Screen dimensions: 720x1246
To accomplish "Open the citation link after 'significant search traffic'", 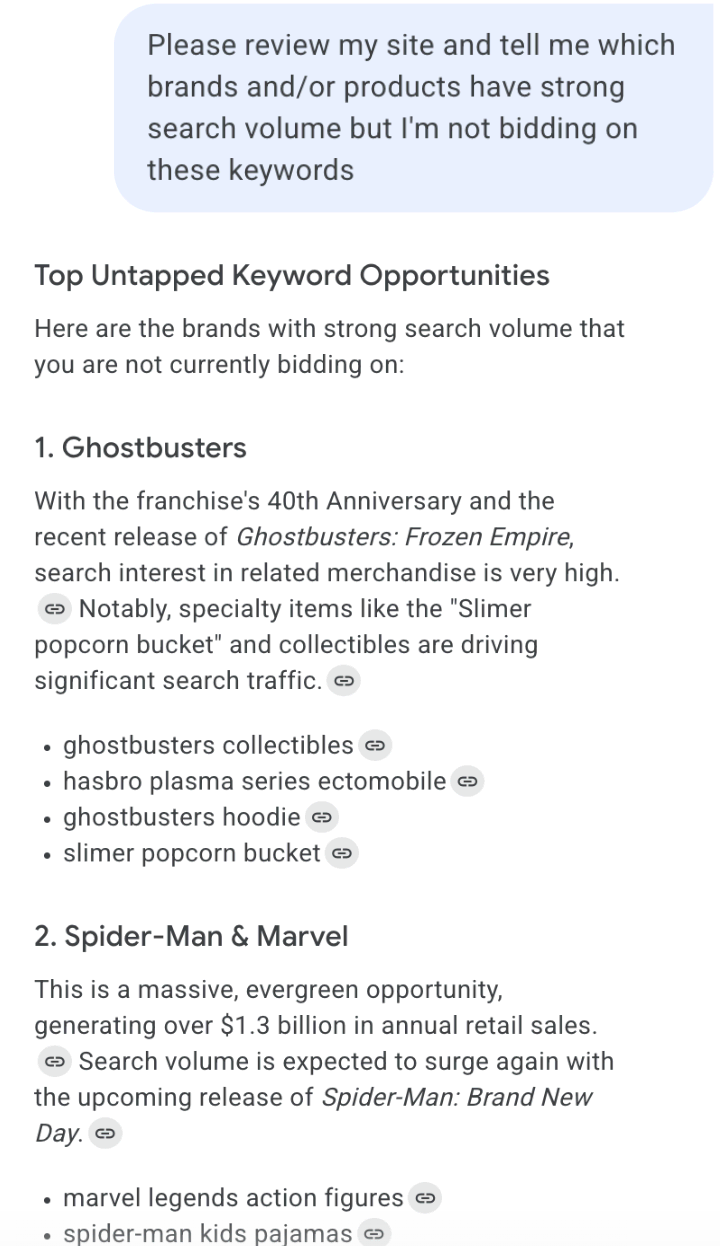I will [x=344, y=681].
